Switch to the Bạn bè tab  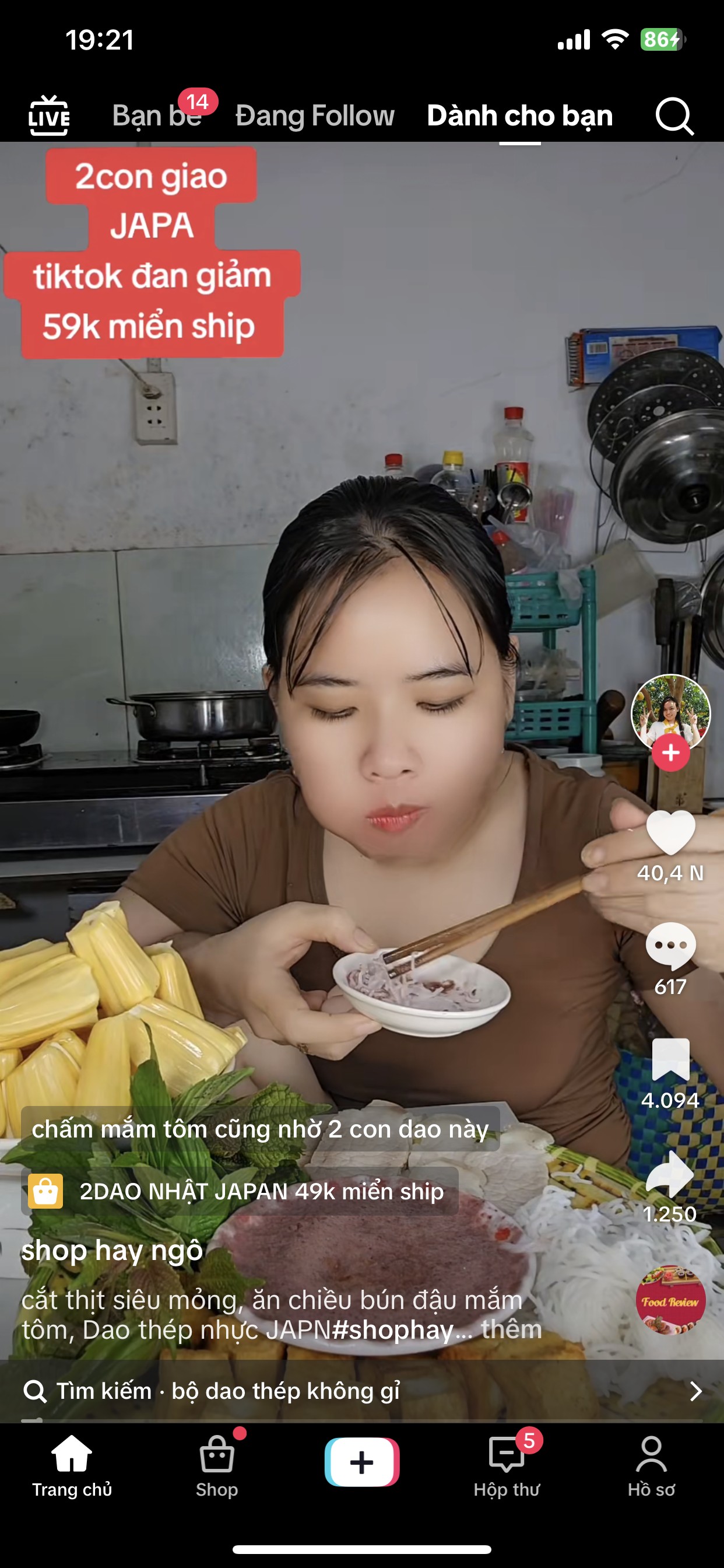tap(157, 115)
